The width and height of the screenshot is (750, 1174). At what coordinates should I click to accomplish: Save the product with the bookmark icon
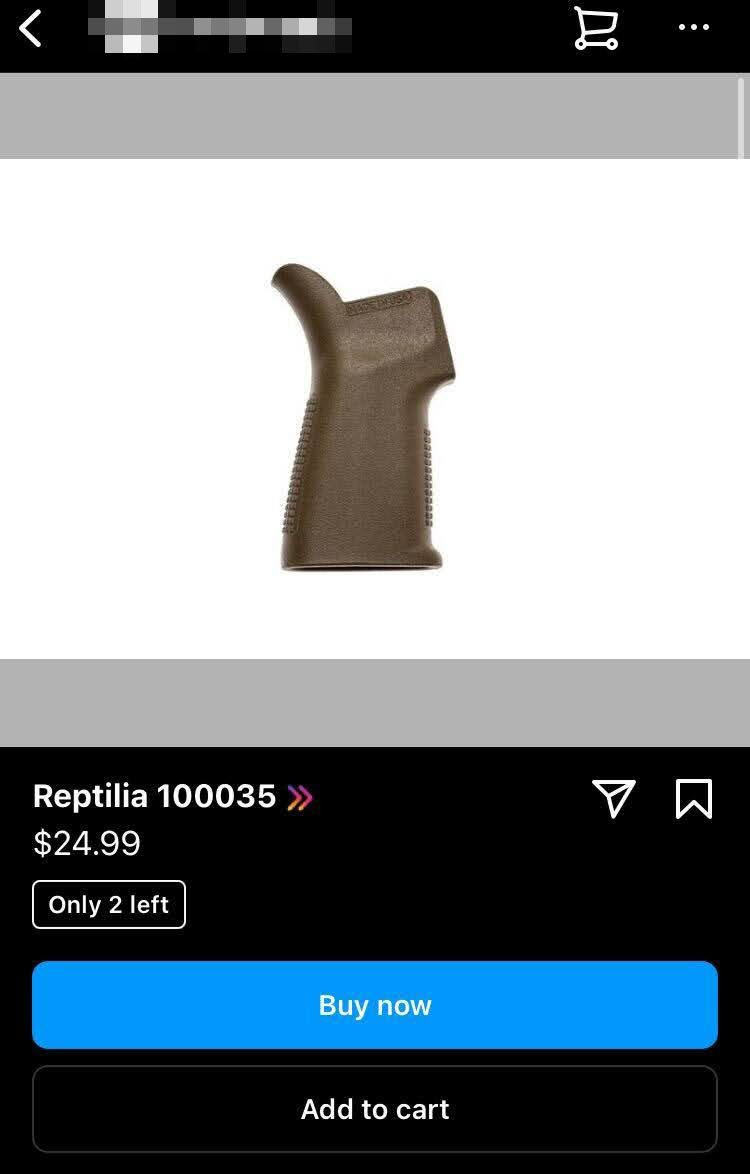694,799
